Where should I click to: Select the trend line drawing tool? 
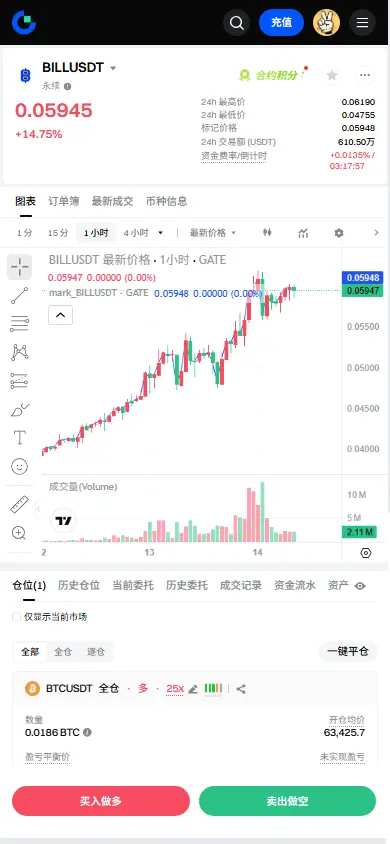tap(19, 296)
